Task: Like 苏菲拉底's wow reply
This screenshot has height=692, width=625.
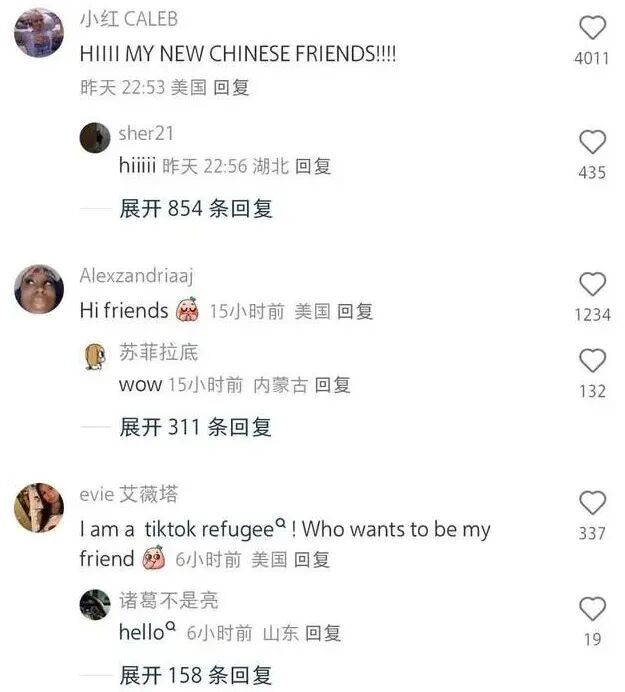Action: [592, 361]
